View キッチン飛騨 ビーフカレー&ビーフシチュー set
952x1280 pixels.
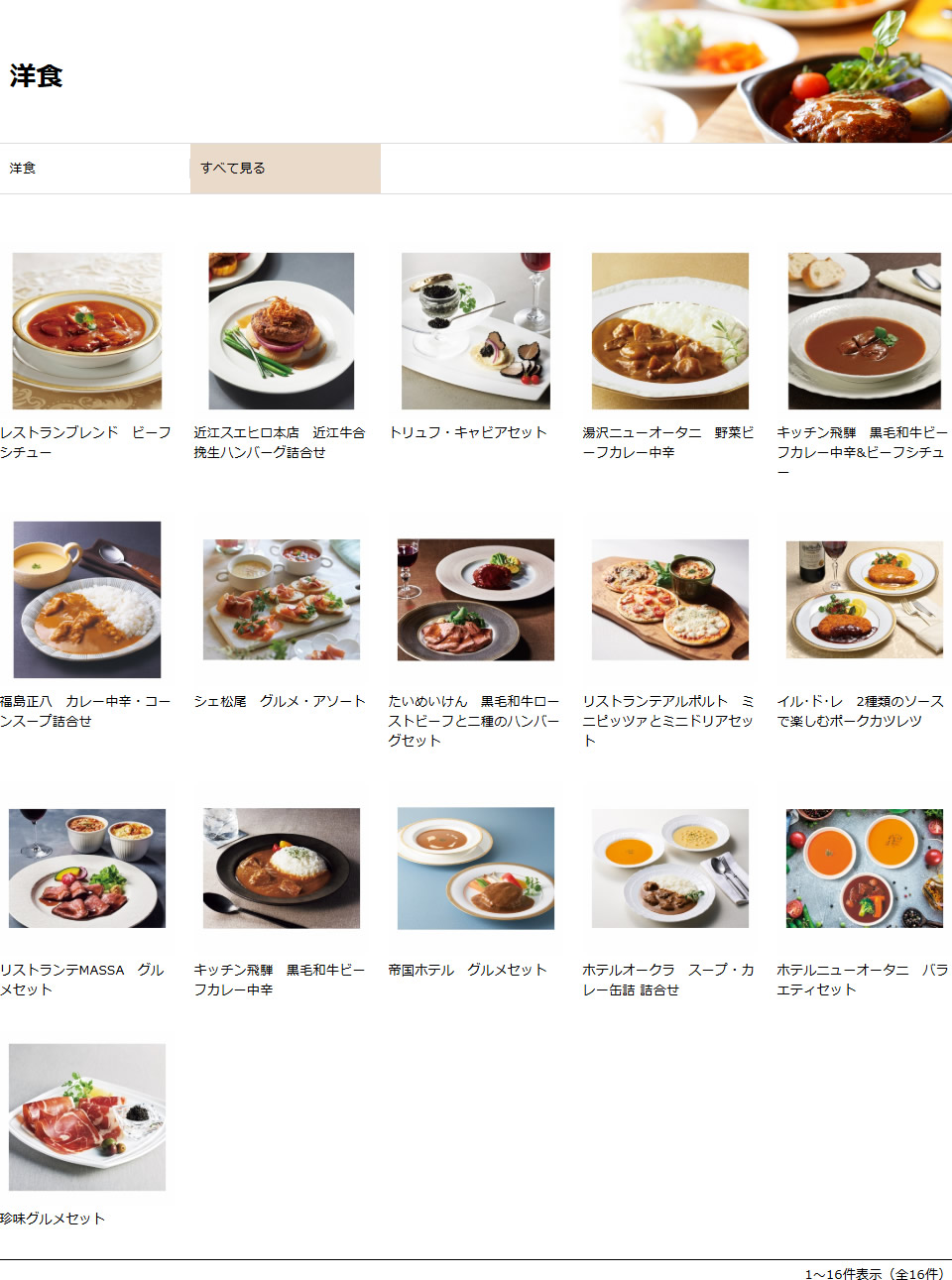[x=864, y=331]
